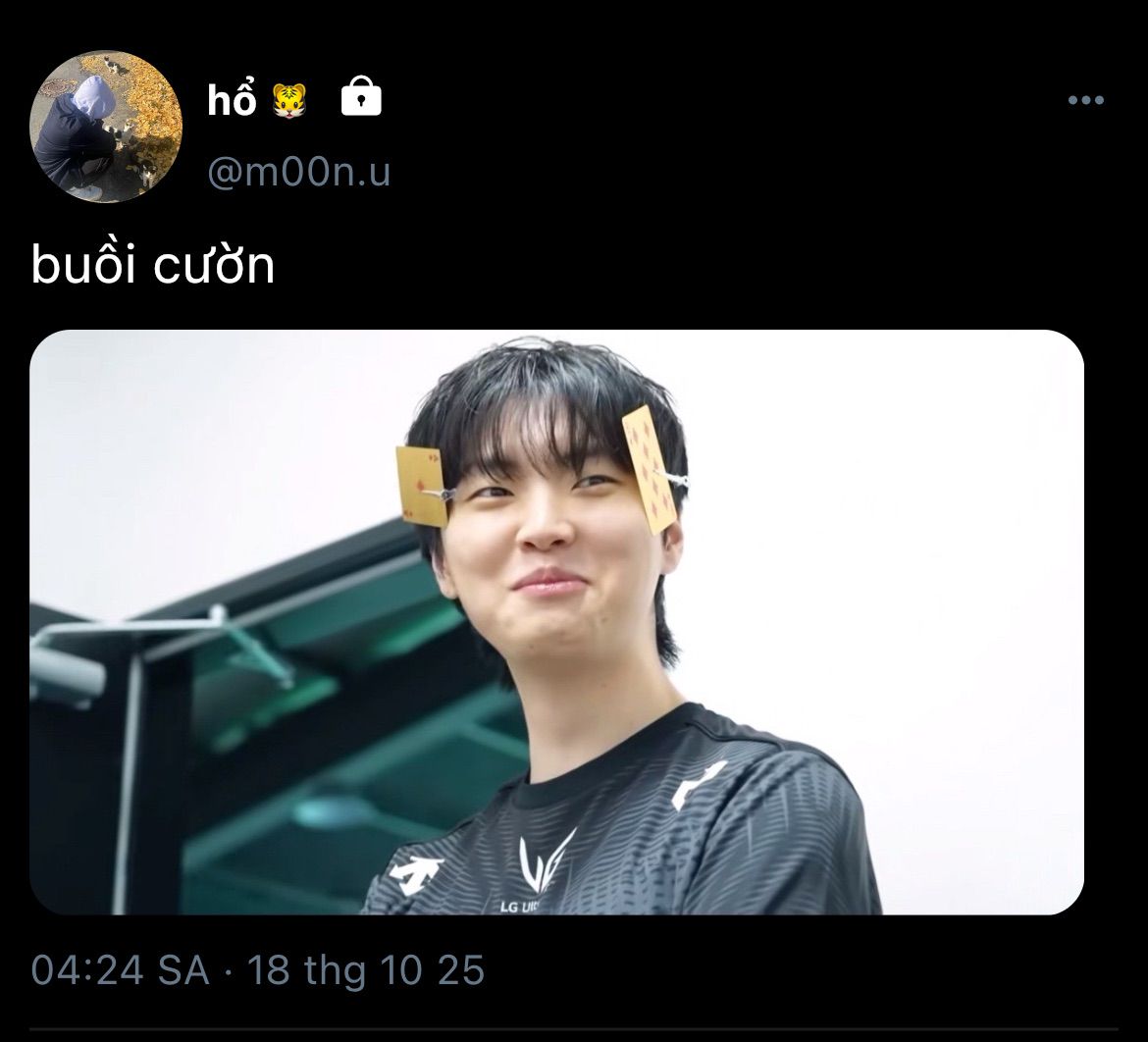
Task: Open the profile picture of hổ
Action: point(106,128)
